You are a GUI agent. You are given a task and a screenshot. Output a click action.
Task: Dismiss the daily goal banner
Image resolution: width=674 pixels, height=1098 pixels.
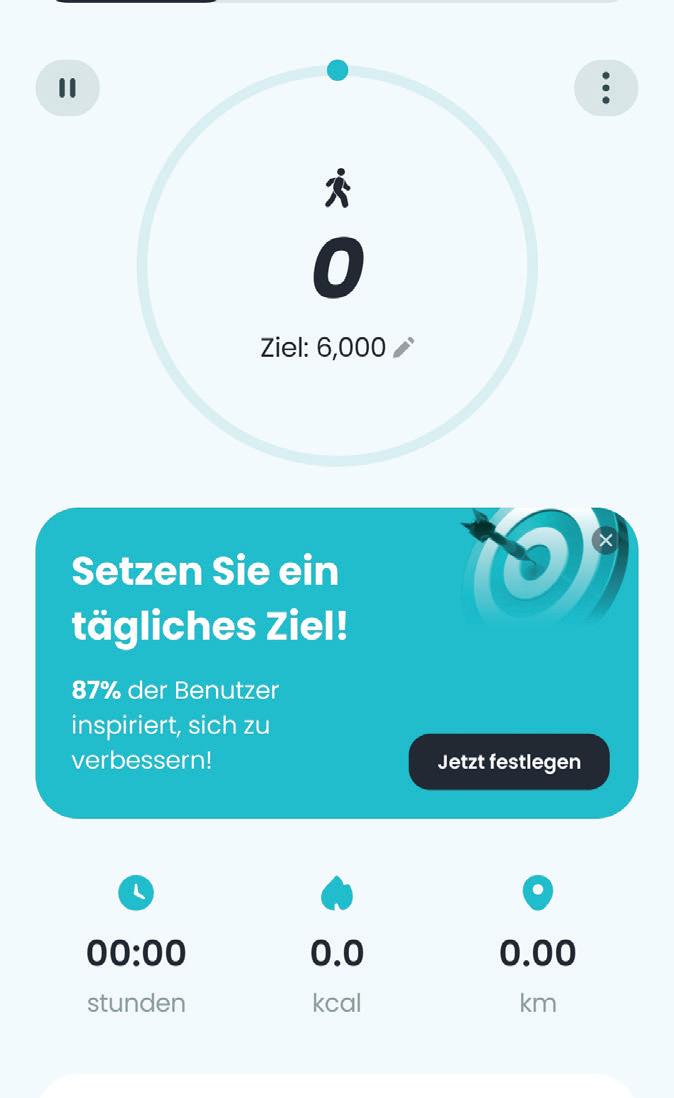pyautogui.click(x=605, y=540)
